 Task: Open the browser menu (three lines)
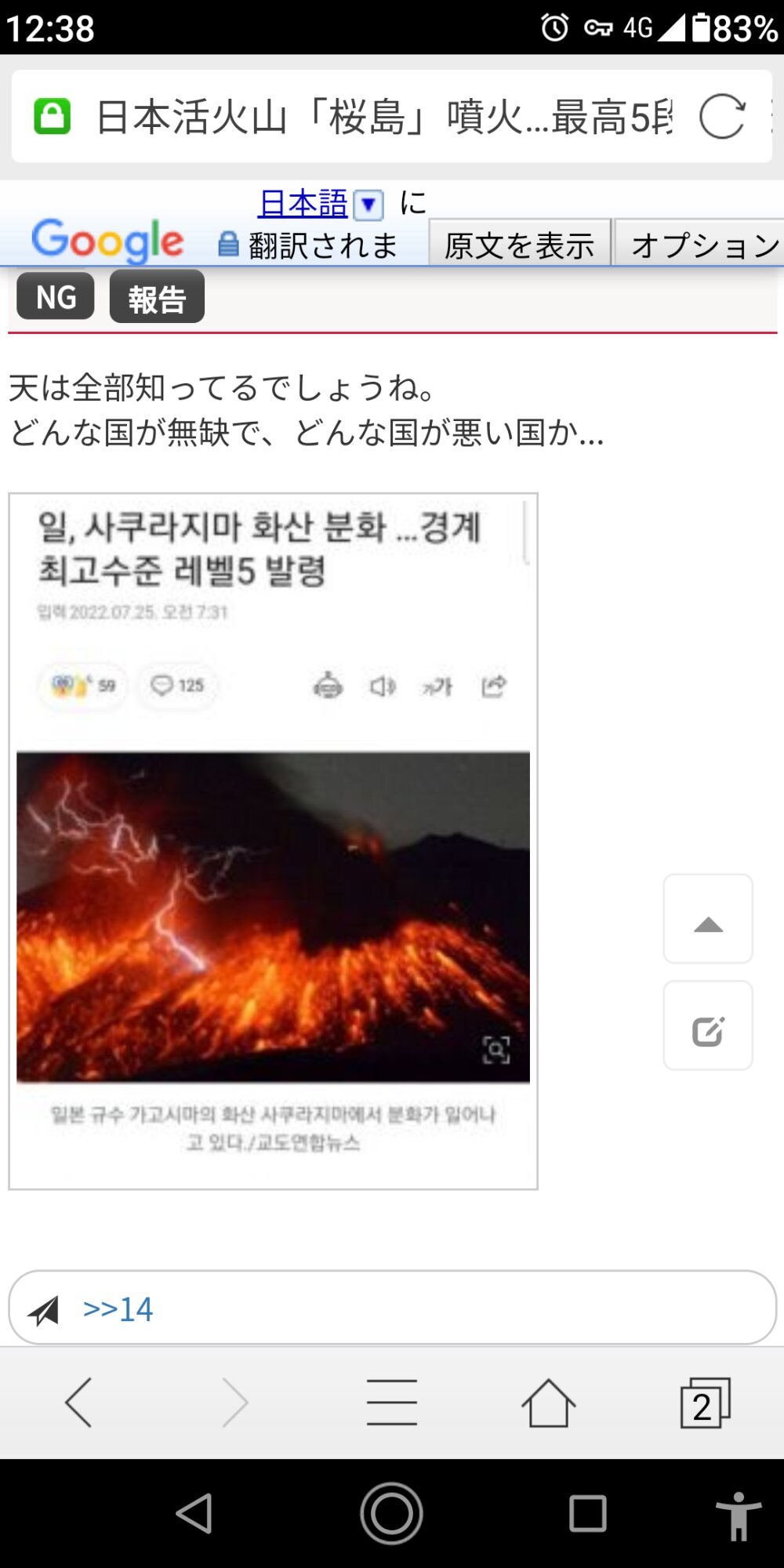392,1402
